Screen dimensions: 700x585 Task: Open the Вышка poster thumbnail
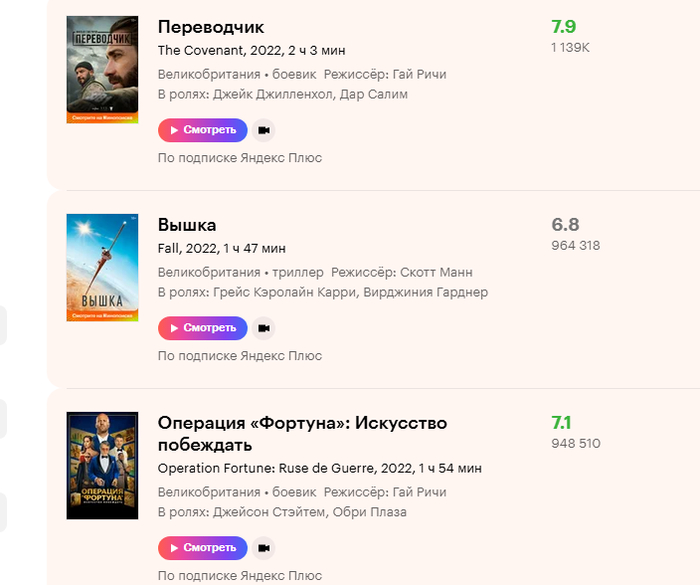pos(102,267)
